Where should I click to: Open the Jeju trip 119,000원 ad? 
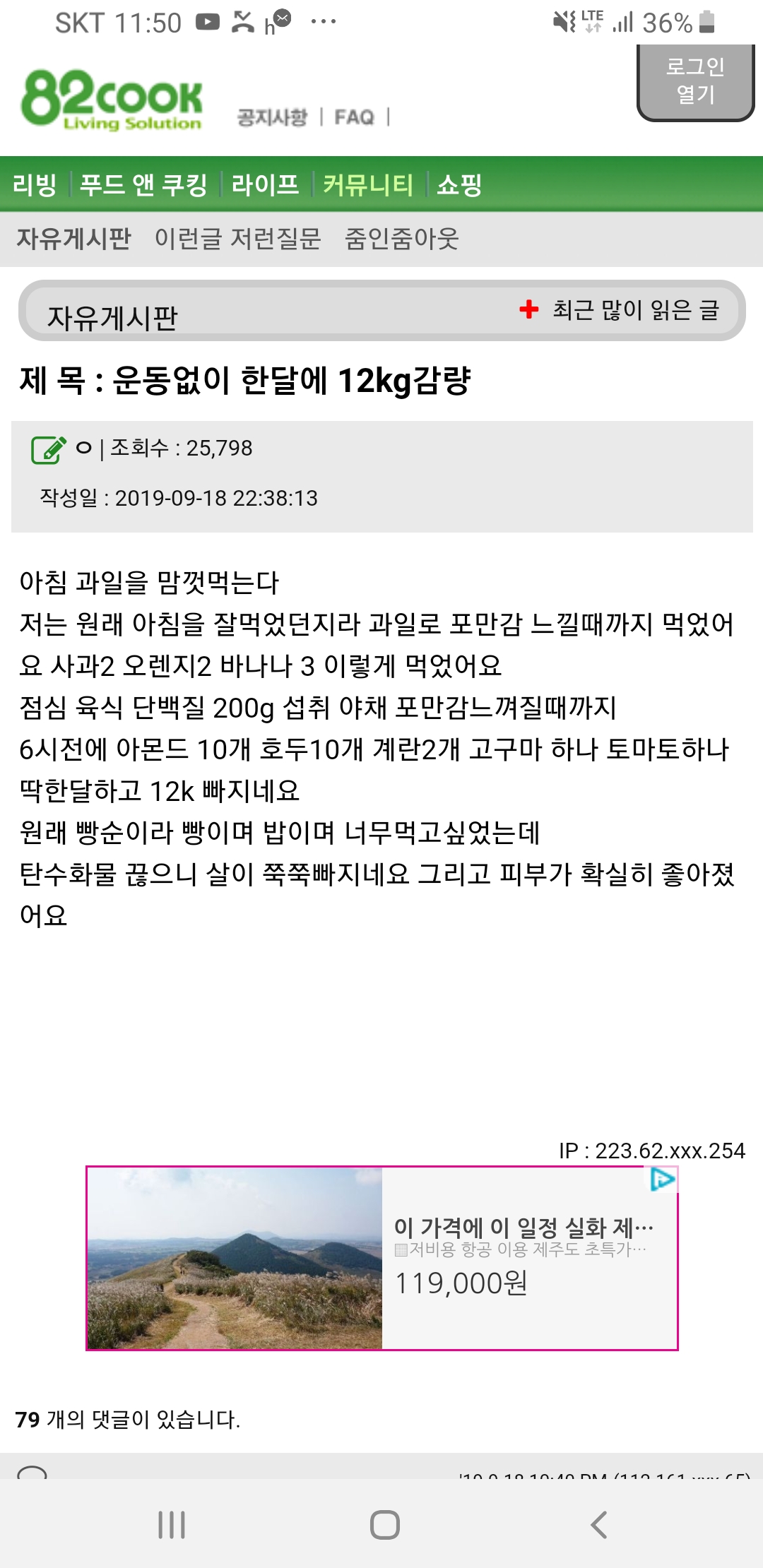click(381, 1258)
